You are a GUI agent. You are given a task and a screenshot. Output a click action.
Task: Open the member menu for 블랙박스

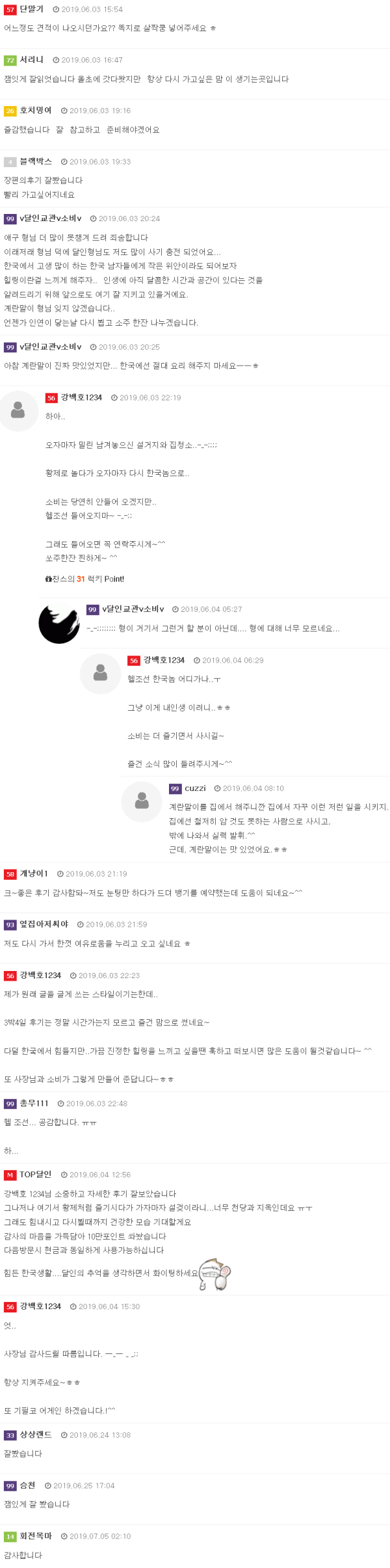click(x=35, y=161)
